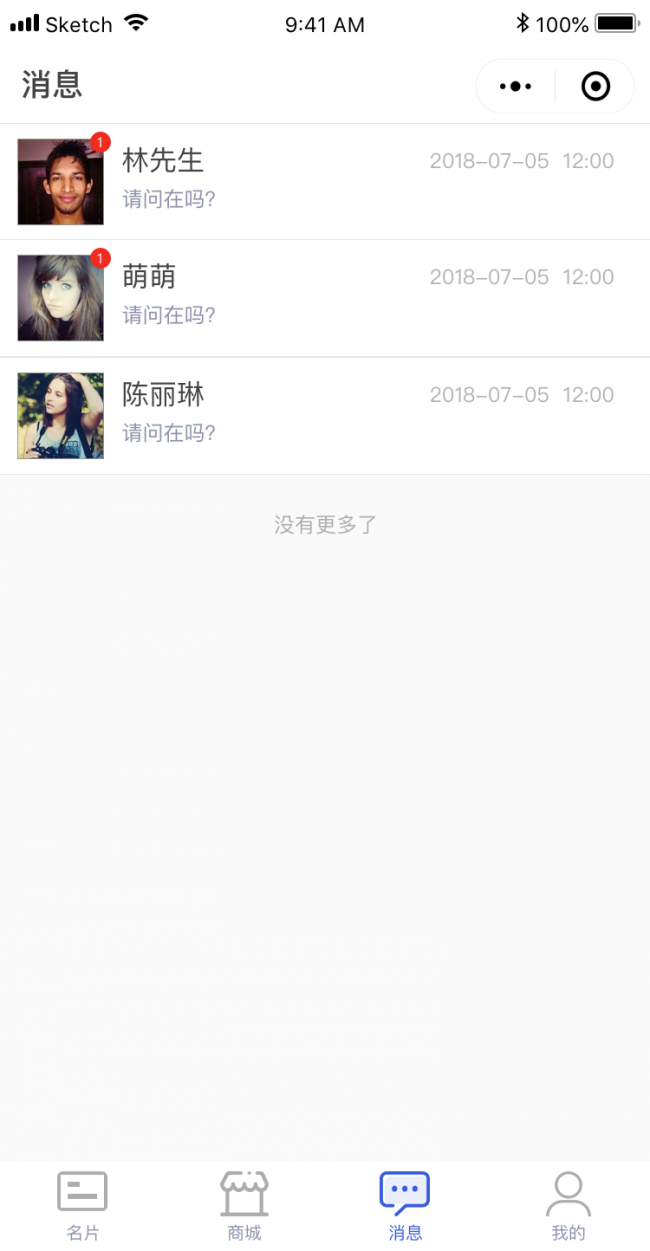The width and height of the screenshot is (650, 1251).
Task: Go to the 商城 tab
Action: pyautogui.click(x=244, y=1205)
